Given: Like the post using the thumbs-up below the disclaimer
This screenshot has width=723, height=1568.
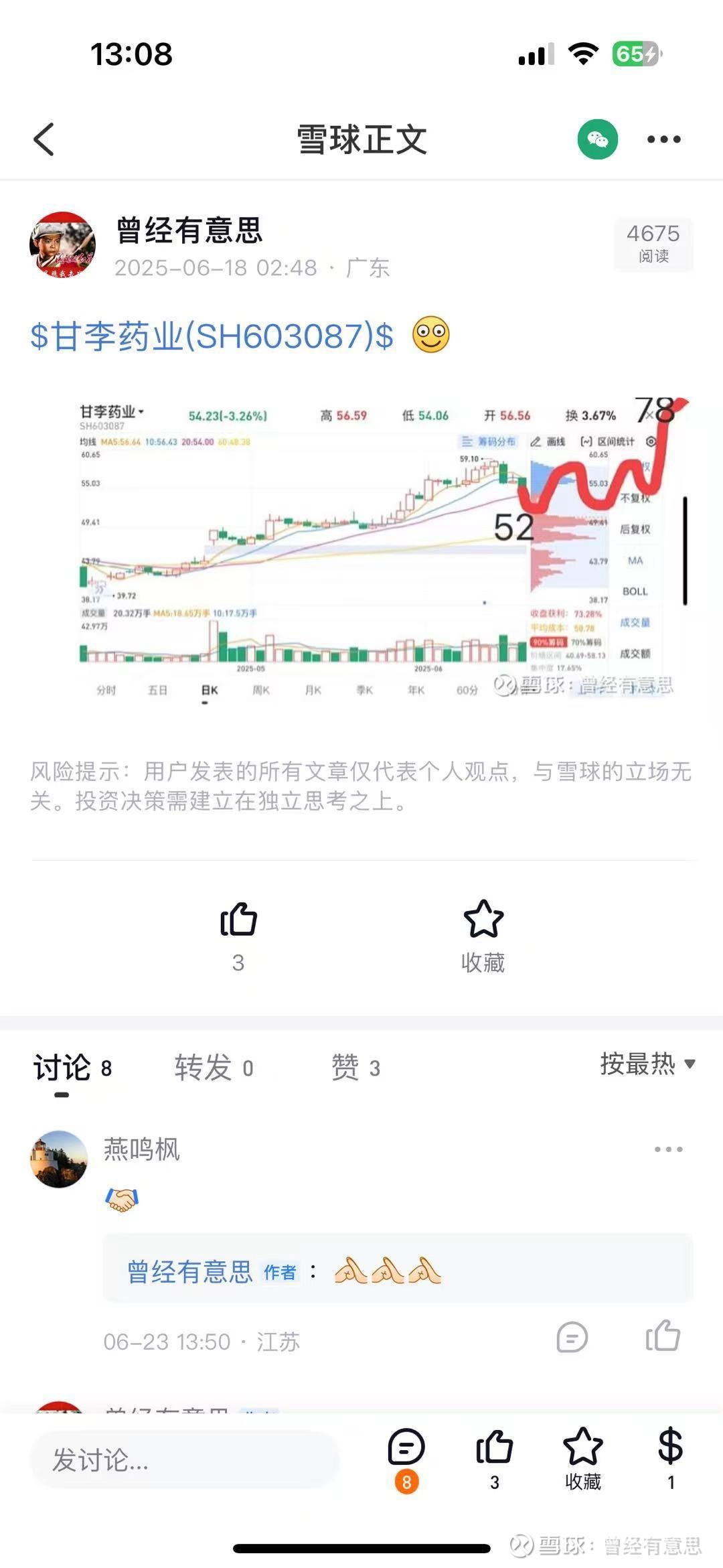Looking at the screenshot, I should [x=238, y=921].
